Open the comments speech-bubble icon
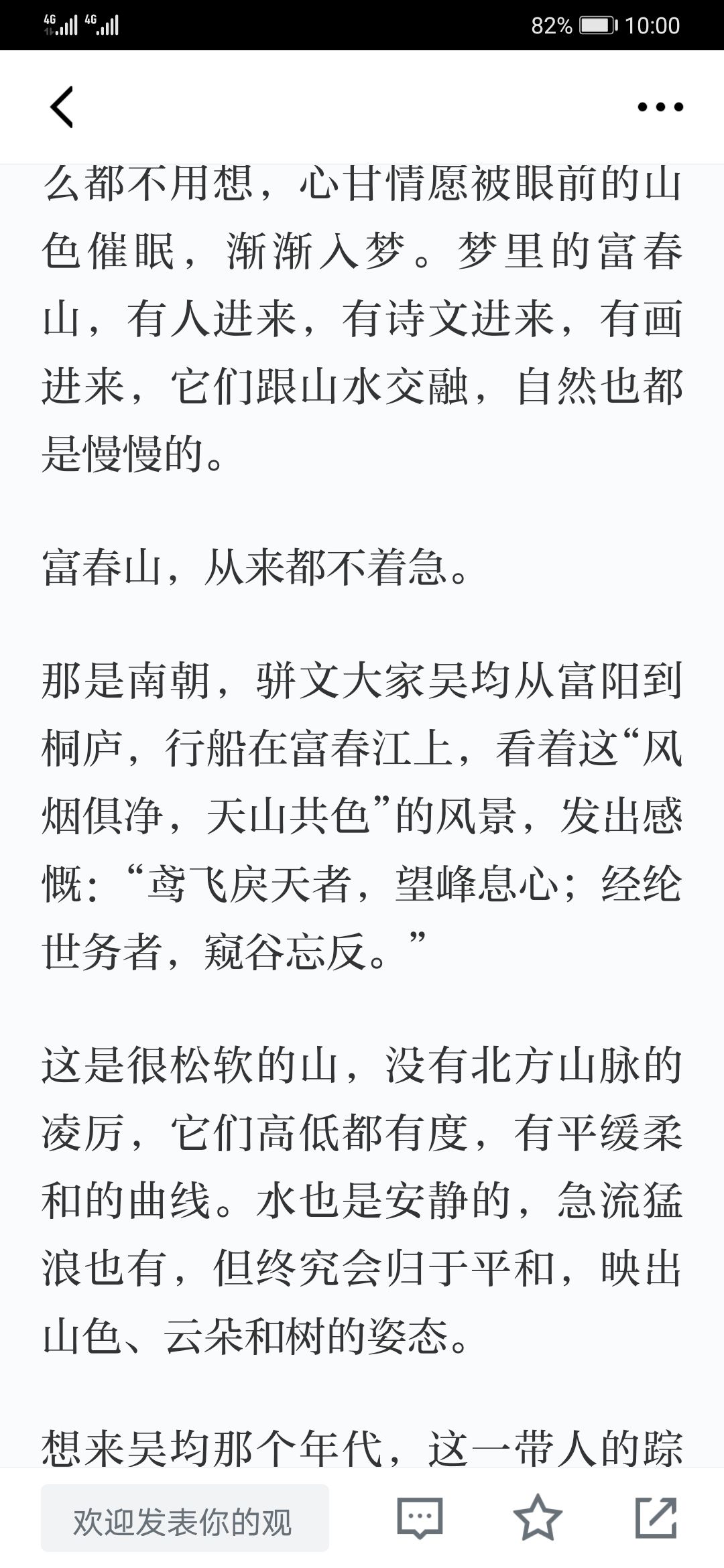Screen dimensions: 724x1568 click(x=420, y=1518)
